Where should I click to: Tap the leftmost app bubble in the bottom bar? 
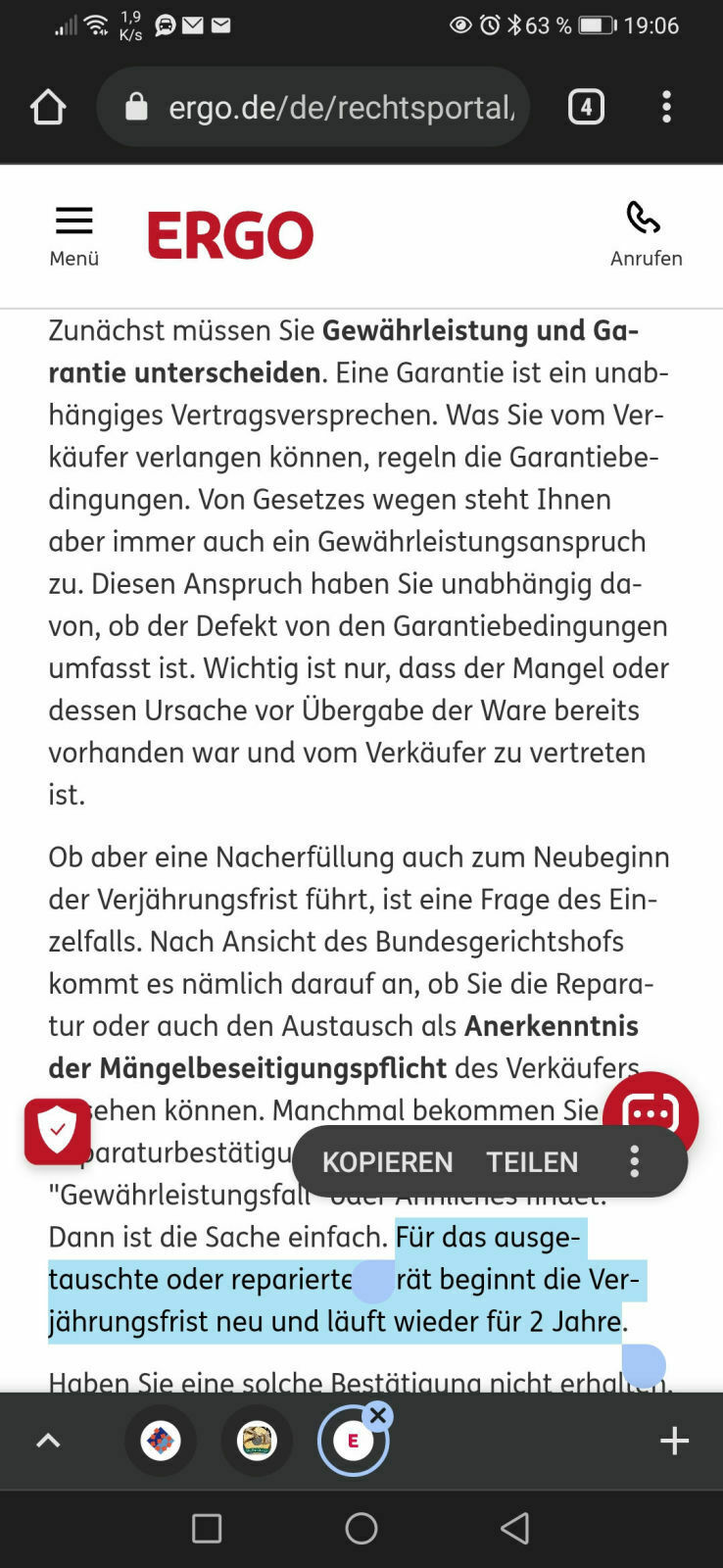(x=161, y=1441)
